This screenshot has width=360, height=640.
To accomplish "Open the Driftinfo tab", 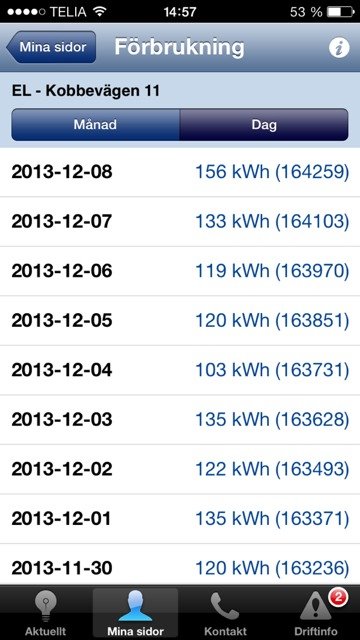I will [316, 613].
